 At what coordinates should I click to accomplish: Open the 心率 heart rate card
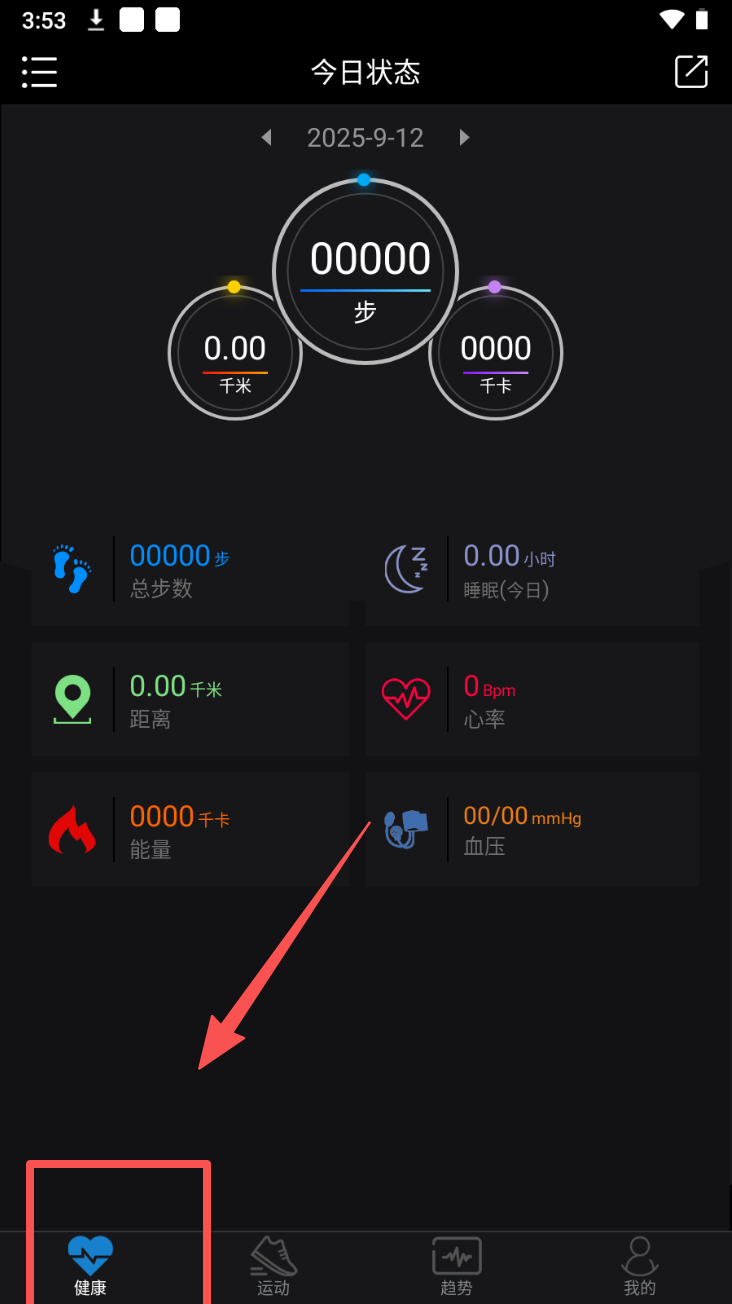click(532, 699)
